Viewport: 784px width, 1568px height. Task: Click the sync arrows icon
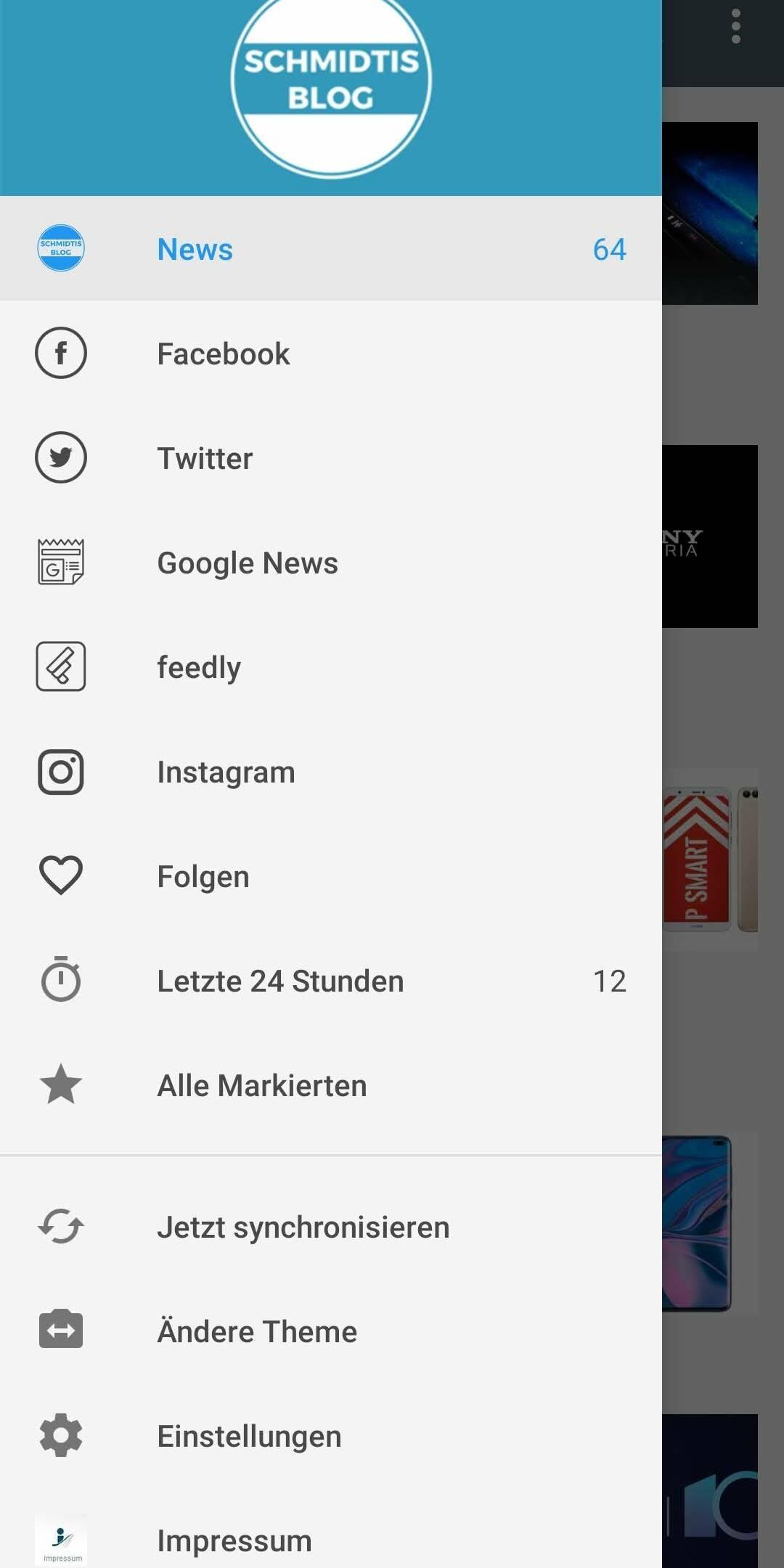[x=61, y=1227]
